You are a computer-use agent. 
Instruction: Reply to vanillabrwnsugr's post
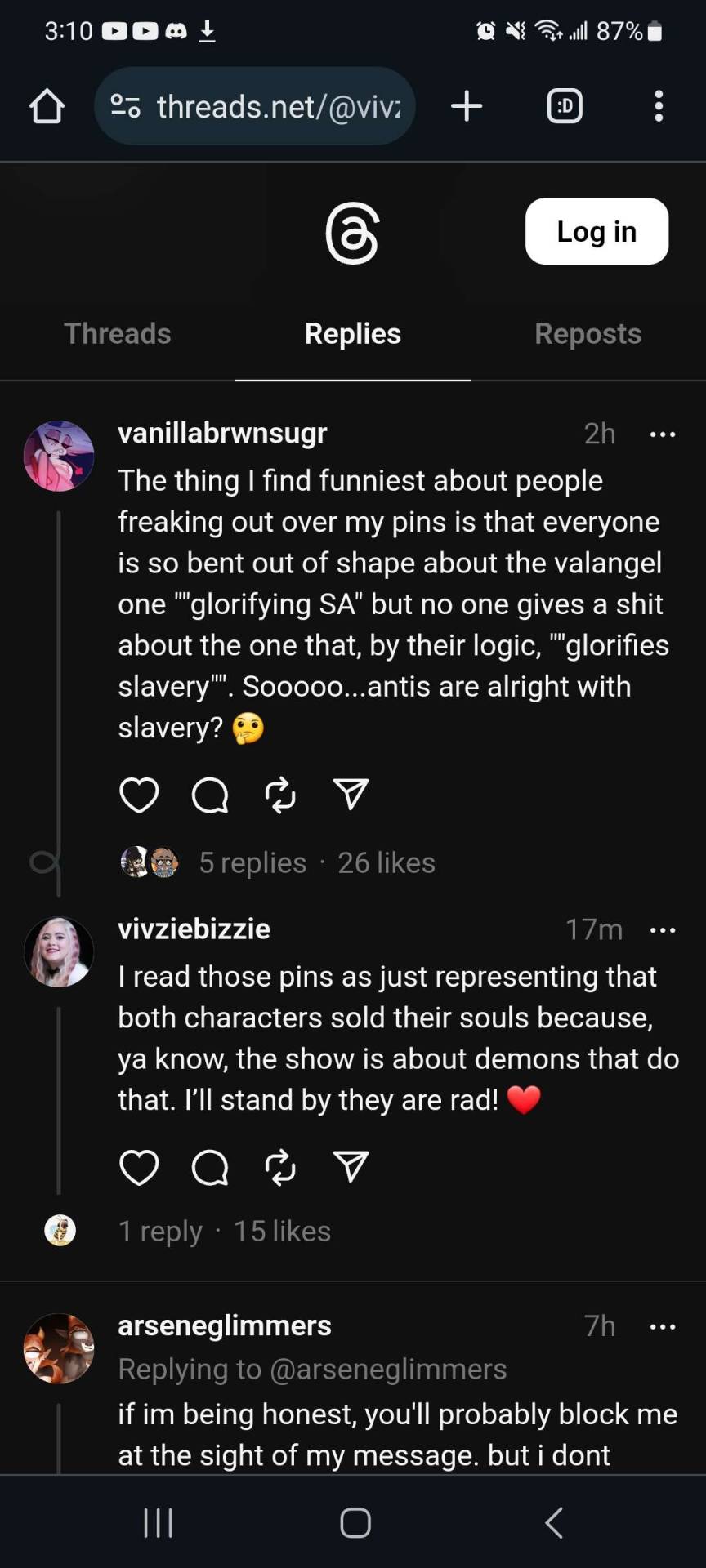pyautogui.click(x=210, y=795)
